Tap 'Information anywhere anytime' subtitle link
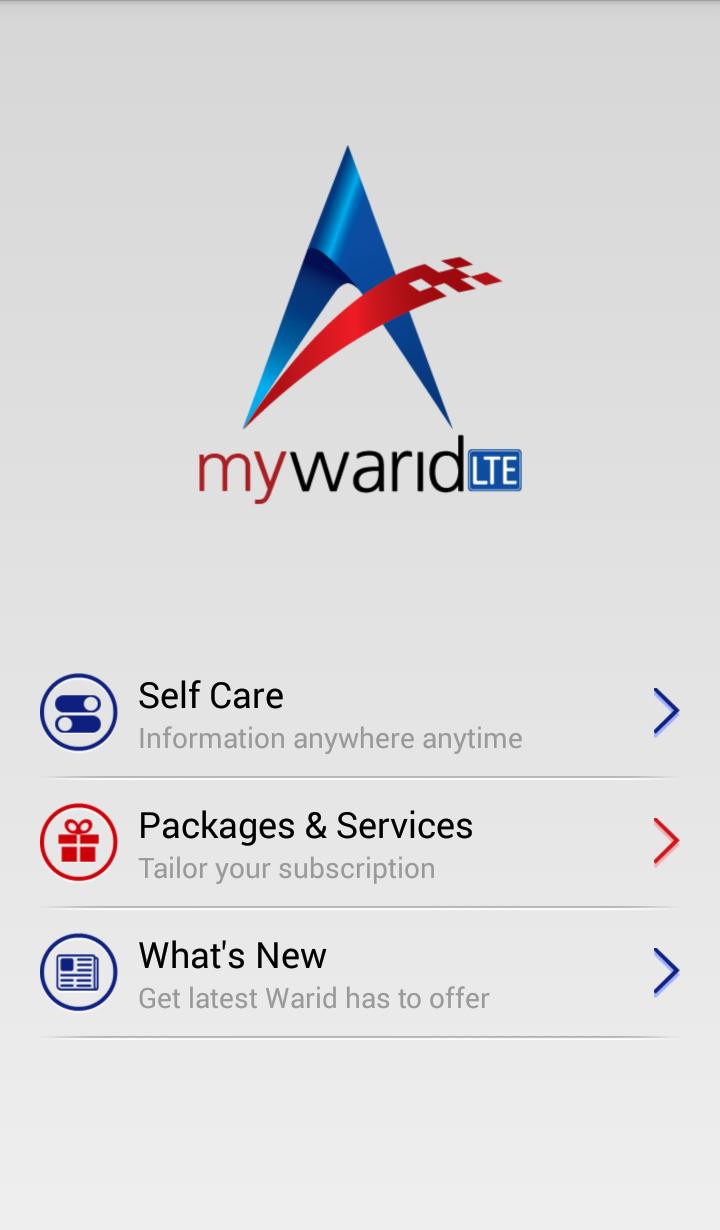Image resolution: width=720 pixels, height=1230 pixels. tap(330, 738)
